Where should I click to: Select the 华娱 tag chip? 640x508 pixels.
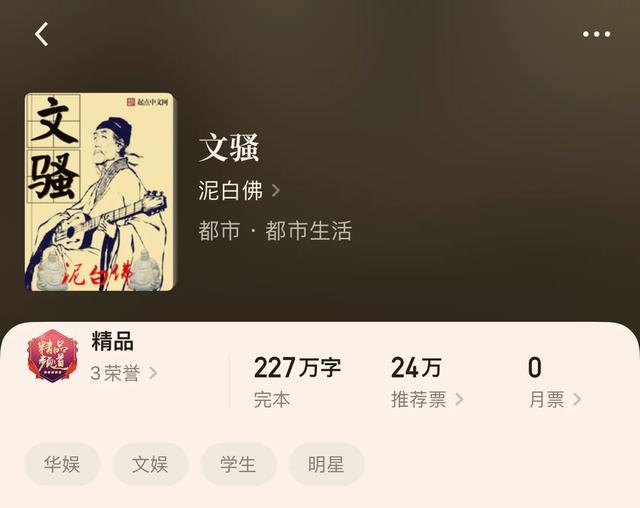pos(62,464)
